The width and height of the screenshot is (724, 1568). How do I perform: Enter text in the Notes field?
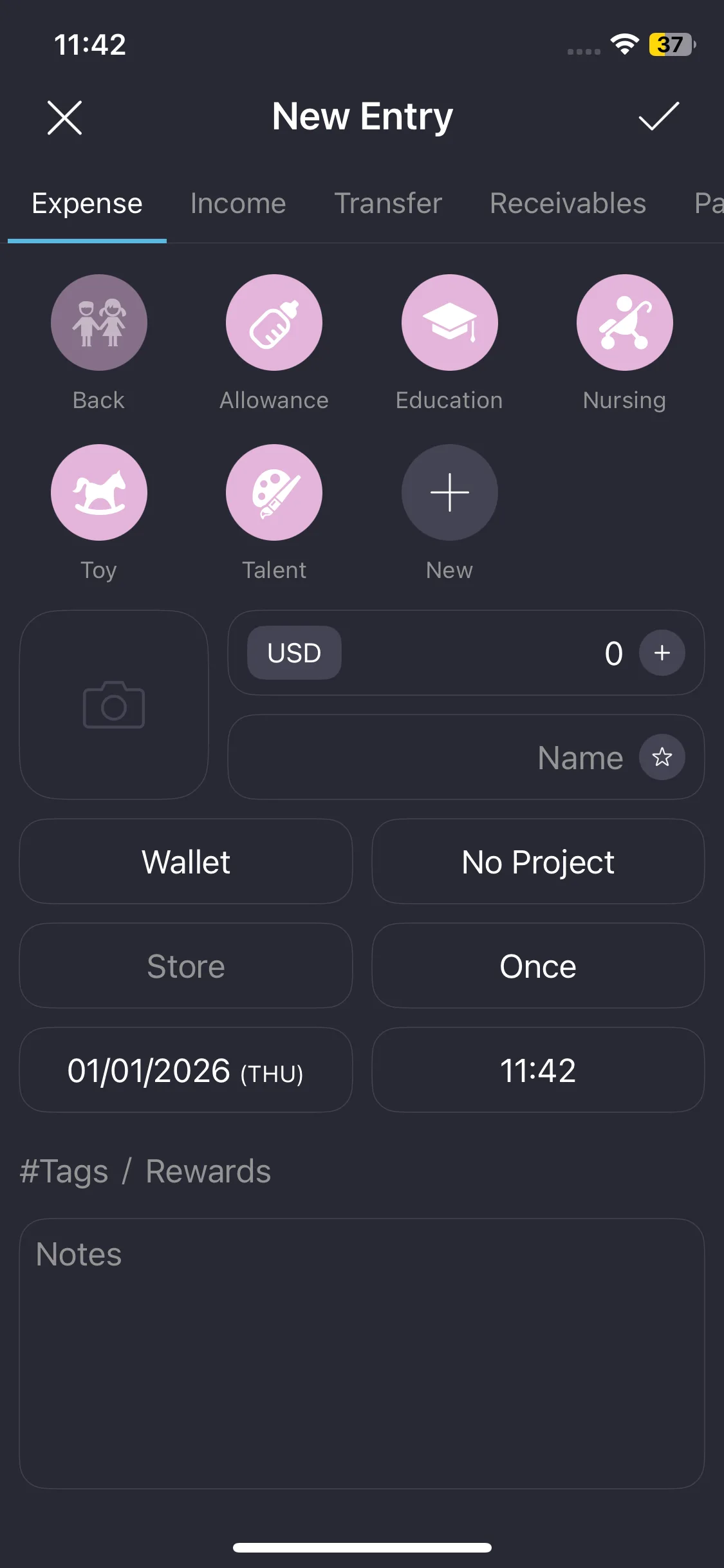[362, 1353]
